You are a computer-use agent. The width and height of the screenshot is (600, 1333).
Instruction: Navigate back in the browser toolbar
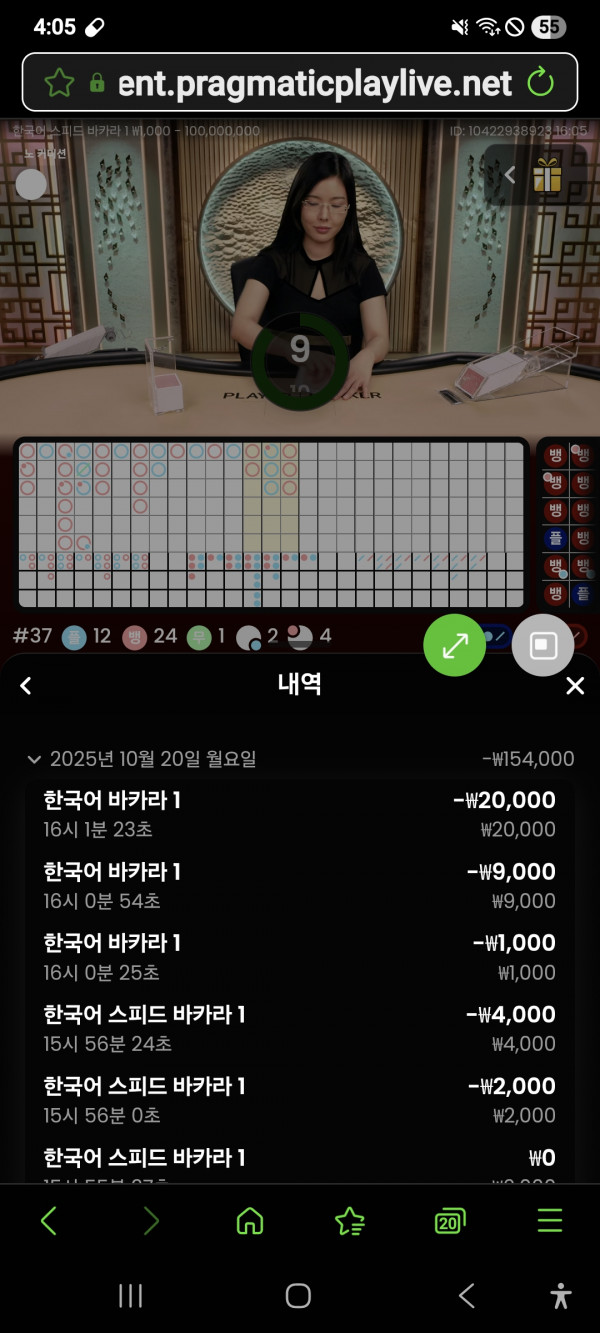tap(49, 1221)
